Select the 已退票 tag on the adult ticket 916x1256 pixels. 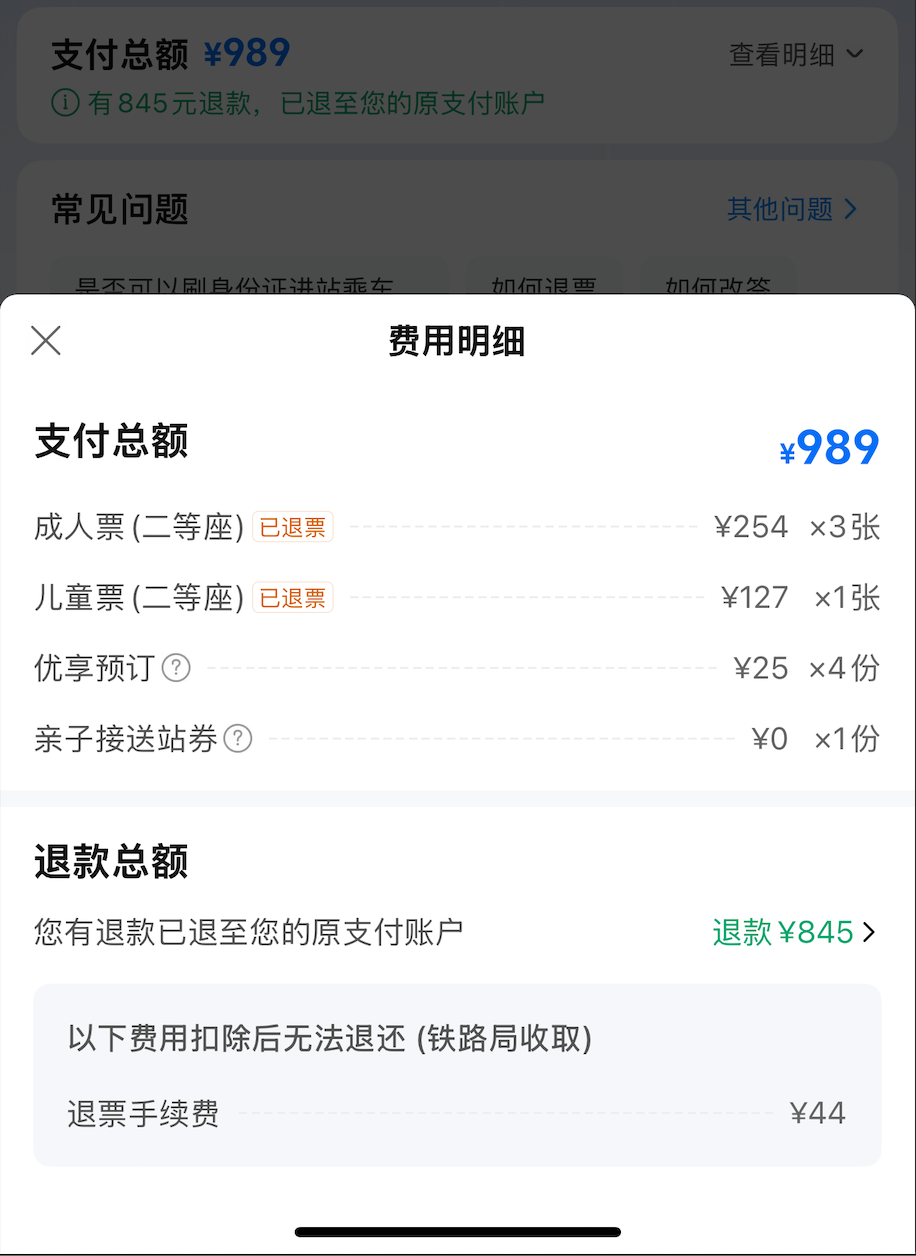291,527
